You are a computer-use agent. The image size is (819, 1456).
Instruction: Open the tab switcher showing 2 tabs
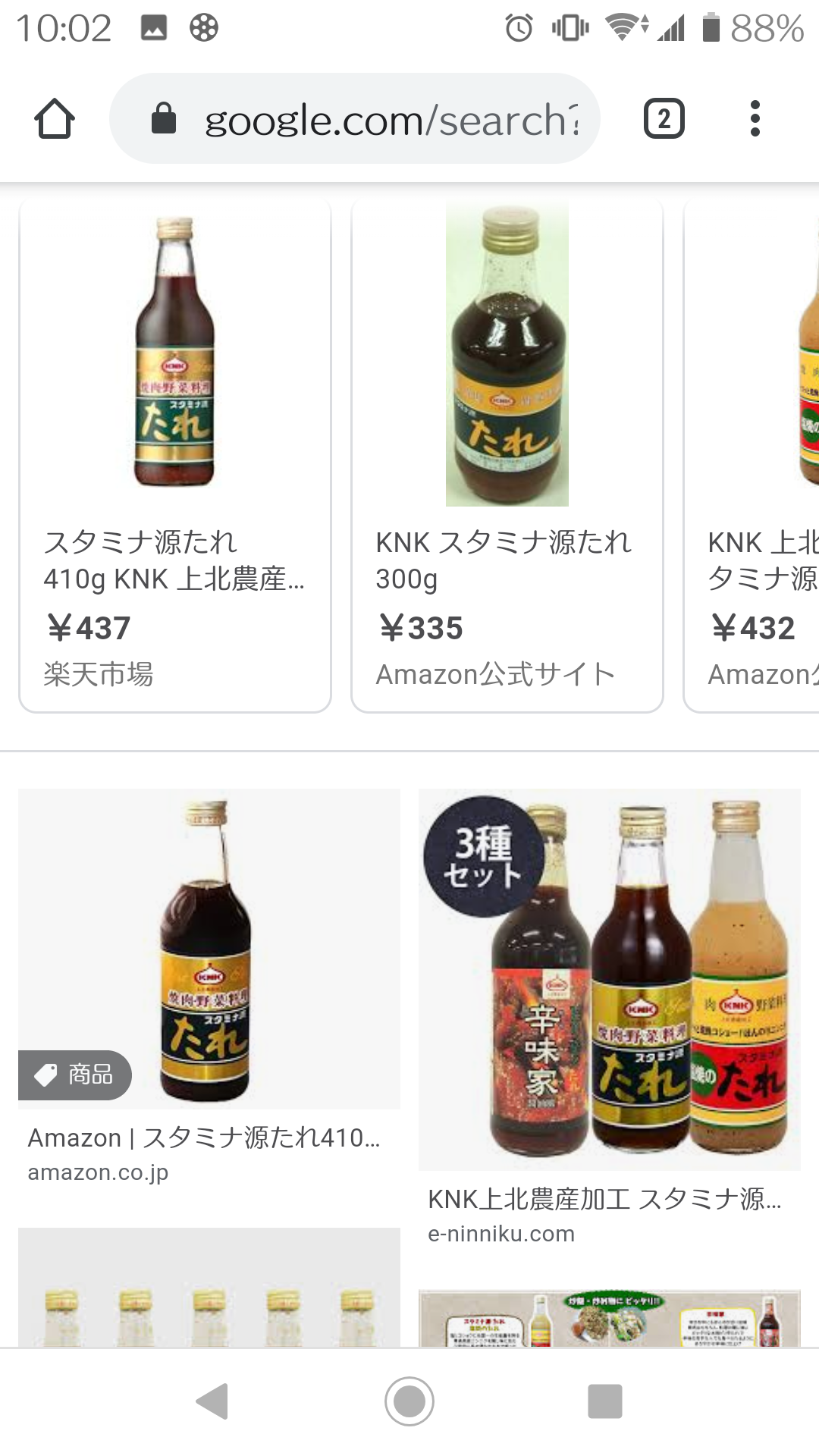coord(664,119)
